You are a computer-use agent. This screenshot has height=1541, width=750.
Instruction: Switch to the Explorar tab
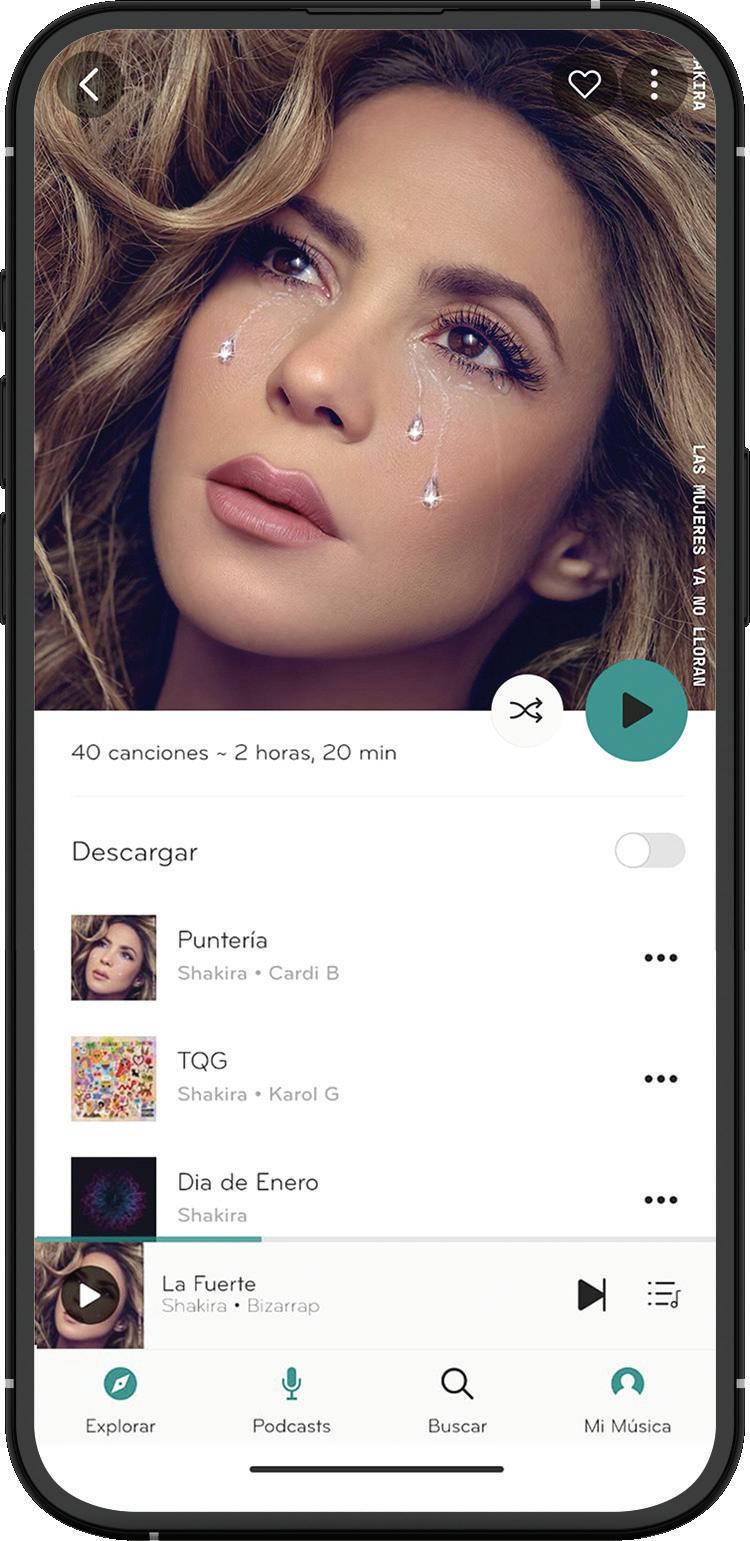tap(120, 1400)
